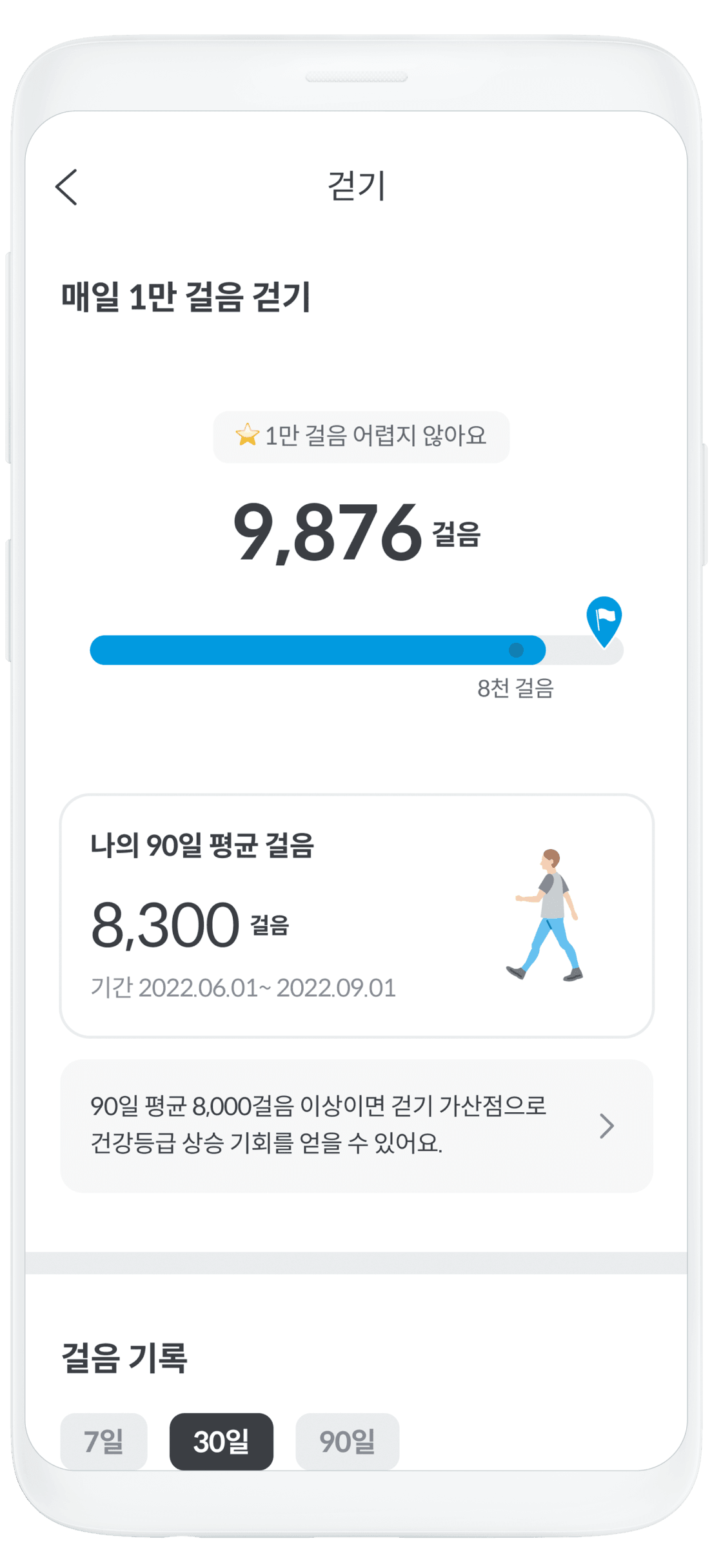Viewport: 712px width, 1568px height.
Task: Switch step record to 7일
Action: (x=103, y=1440)
